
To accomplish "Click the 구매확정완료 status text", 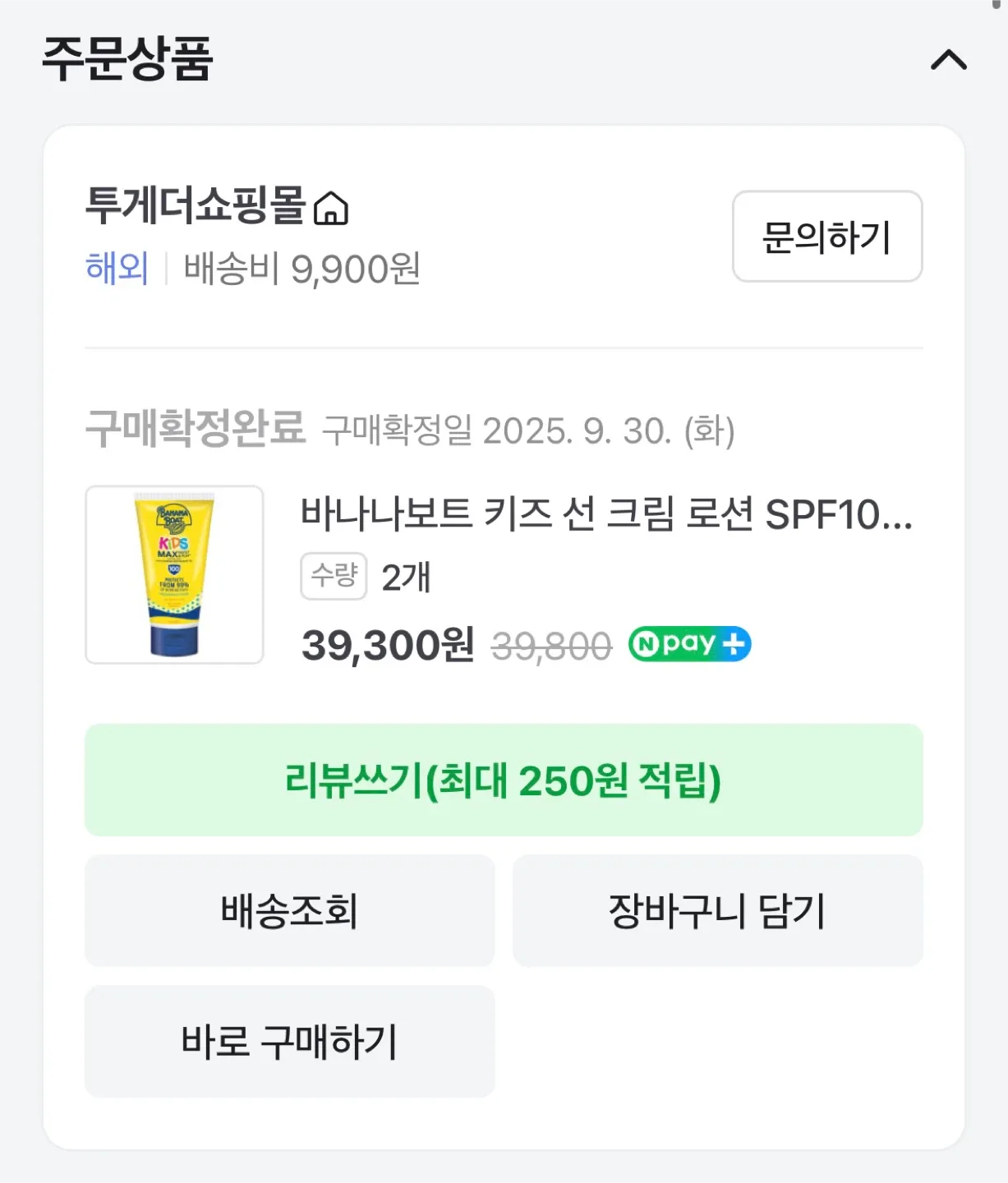I will click(x=195, y=426).
